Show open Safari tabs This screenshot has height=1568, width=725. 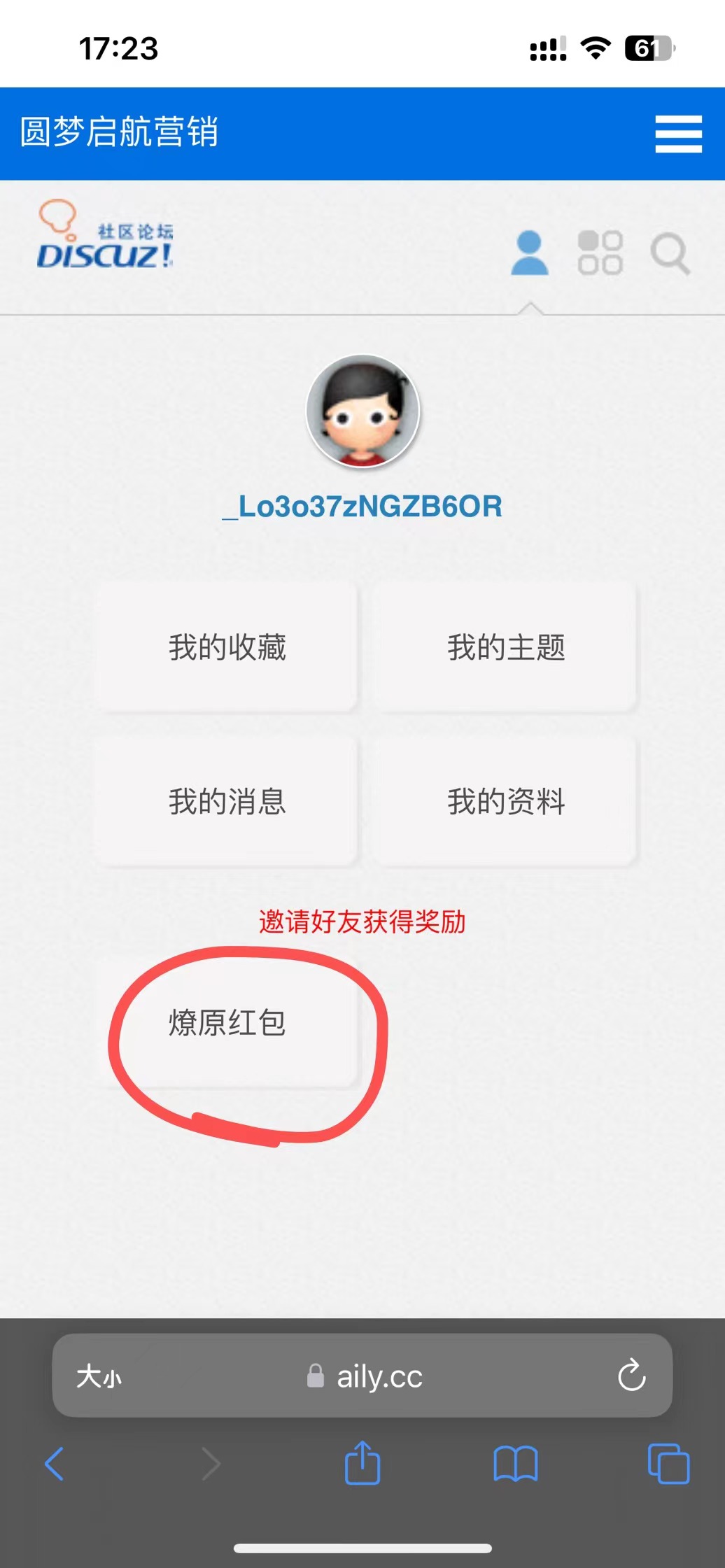point(668,1464)
